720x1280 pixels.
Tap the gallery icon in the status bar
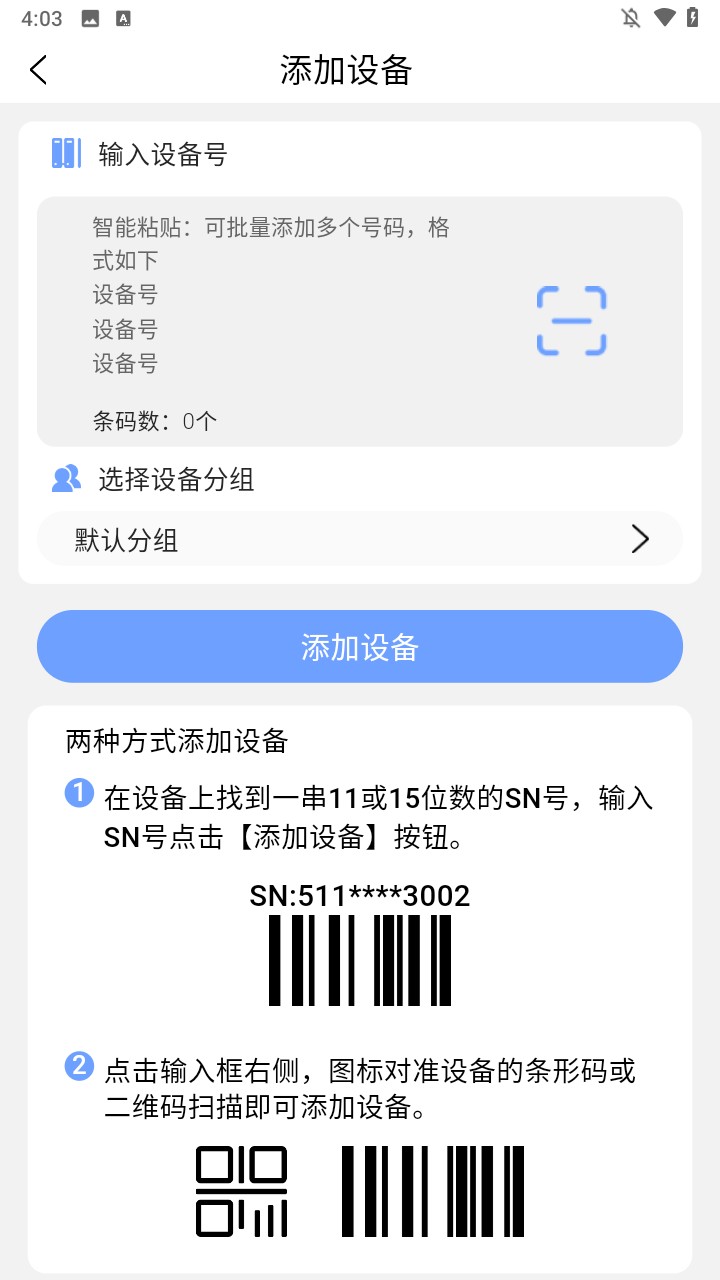pyautogui.click(x=90, y=18)
